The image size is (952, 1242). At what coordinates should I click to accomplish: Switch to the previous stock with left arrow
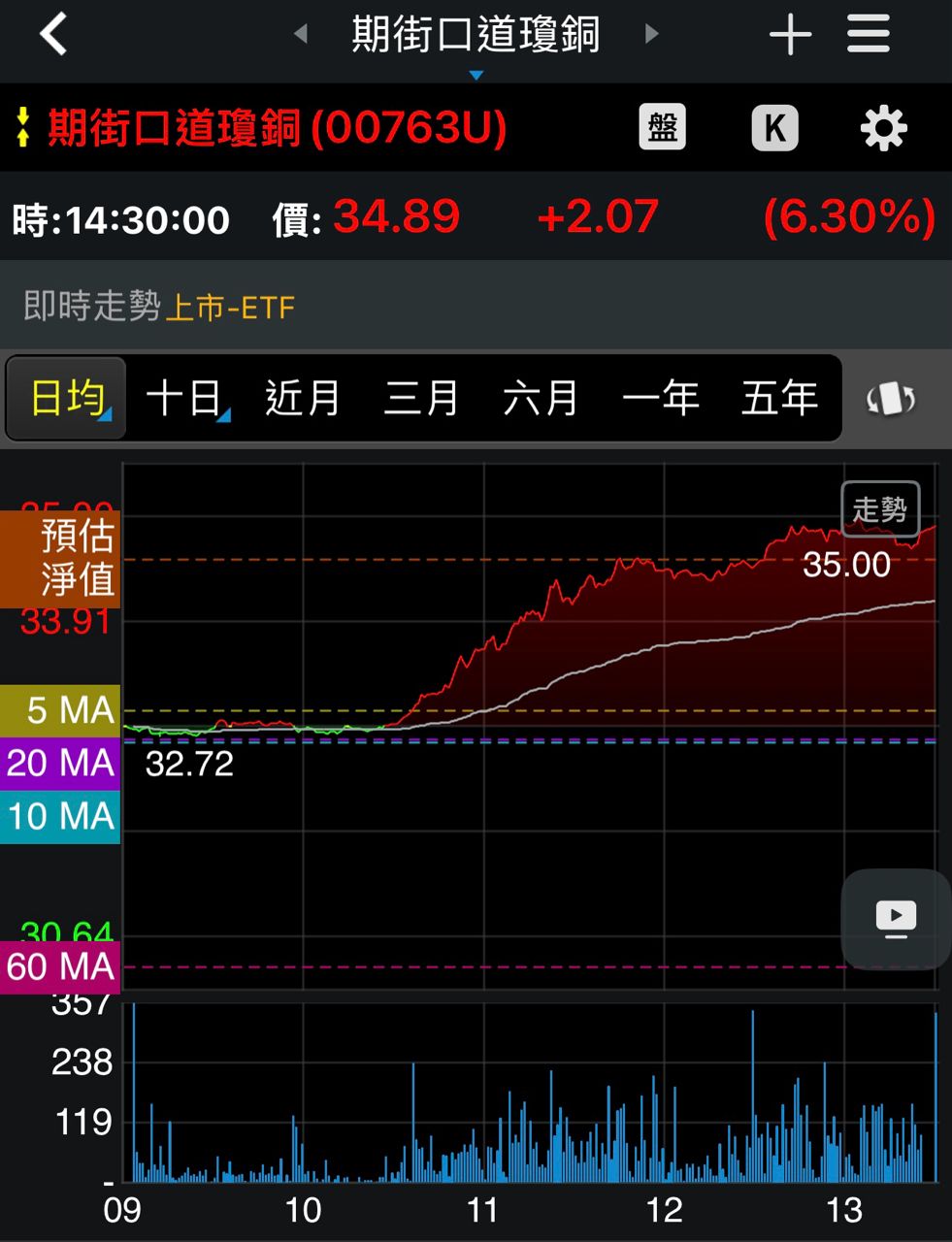[301, 35]
